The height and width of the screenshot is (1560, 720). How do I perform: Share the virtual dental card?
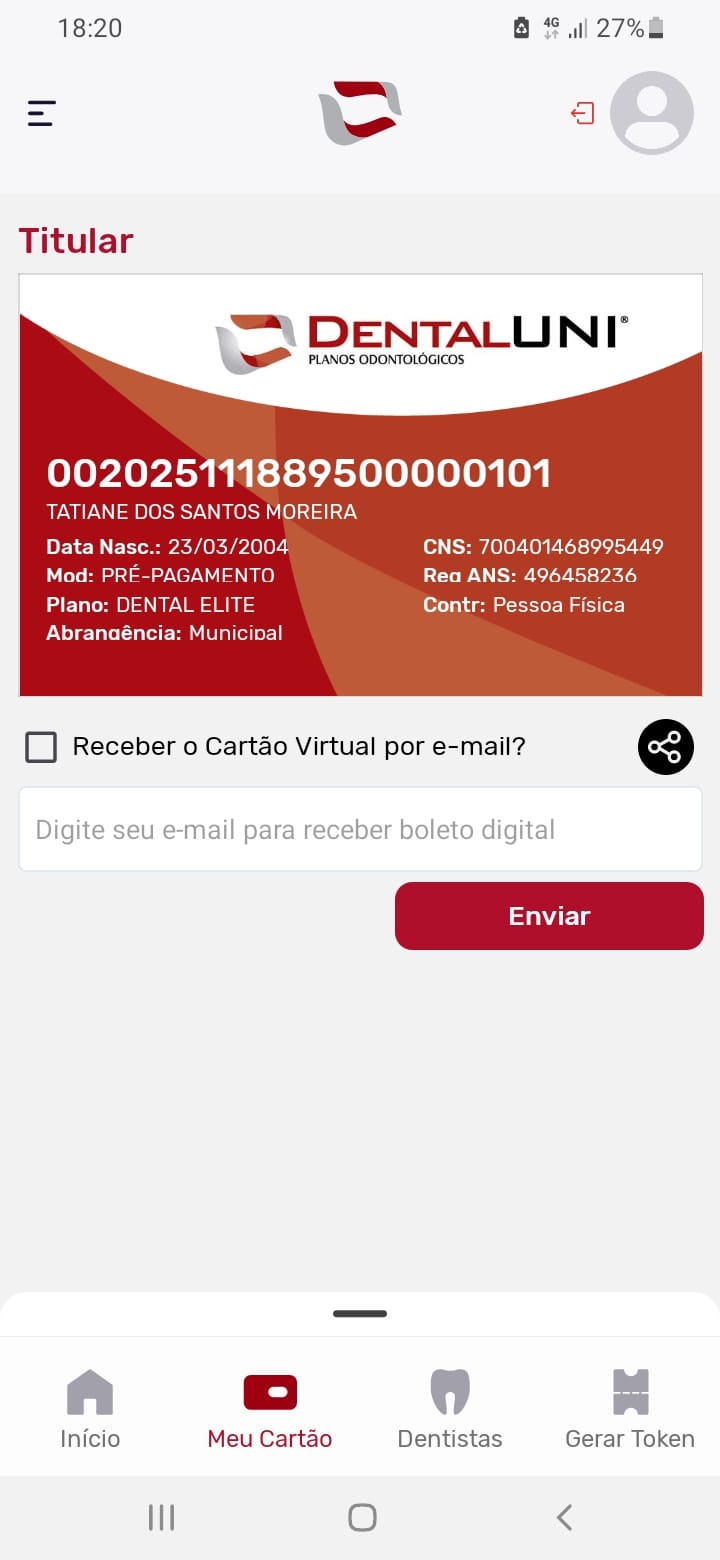pyautogui.click(x=665, y=747)
